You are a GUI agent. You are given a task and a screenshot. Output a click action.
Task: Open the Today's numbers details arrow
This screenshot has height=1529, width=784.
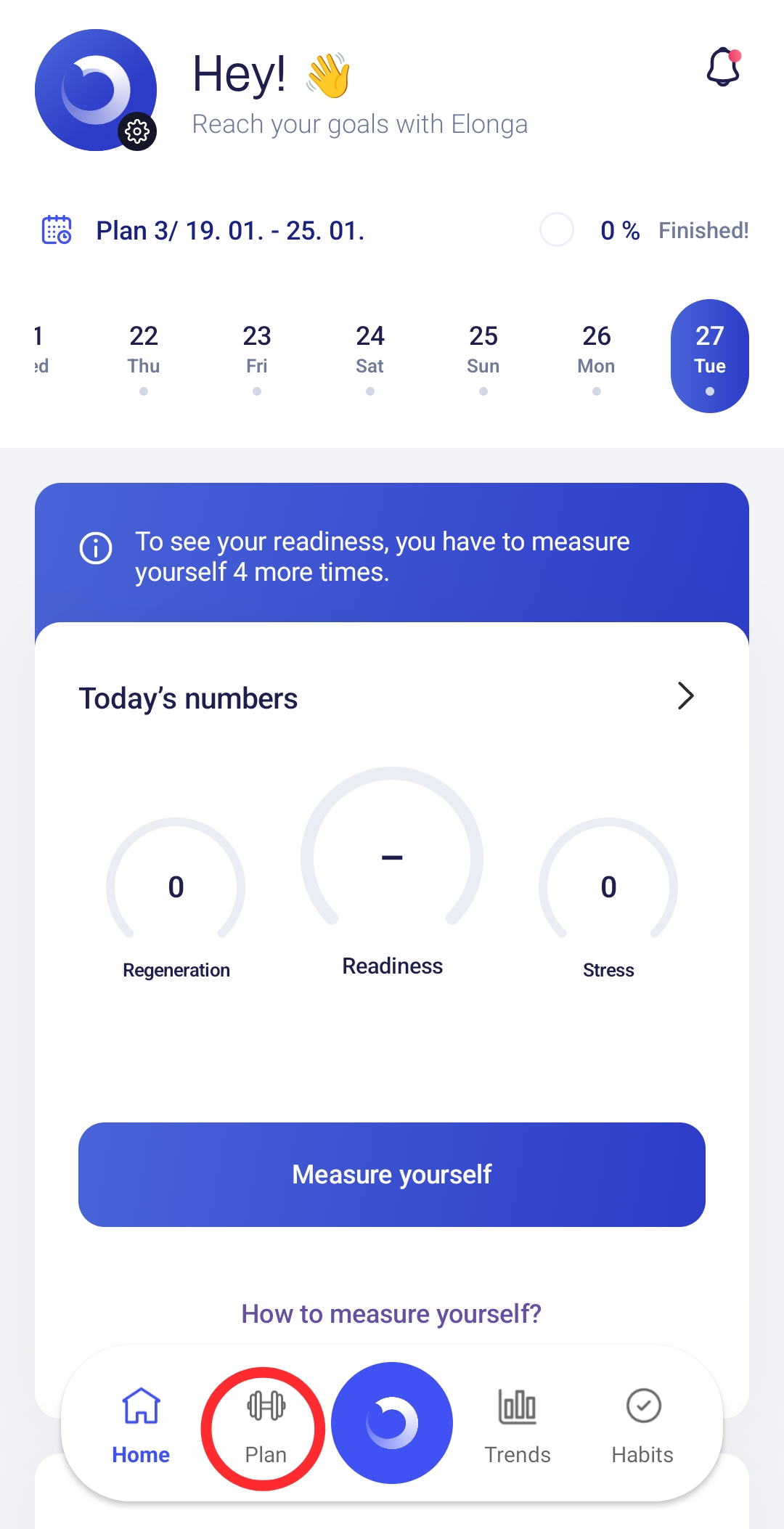[x=685, y=696]
